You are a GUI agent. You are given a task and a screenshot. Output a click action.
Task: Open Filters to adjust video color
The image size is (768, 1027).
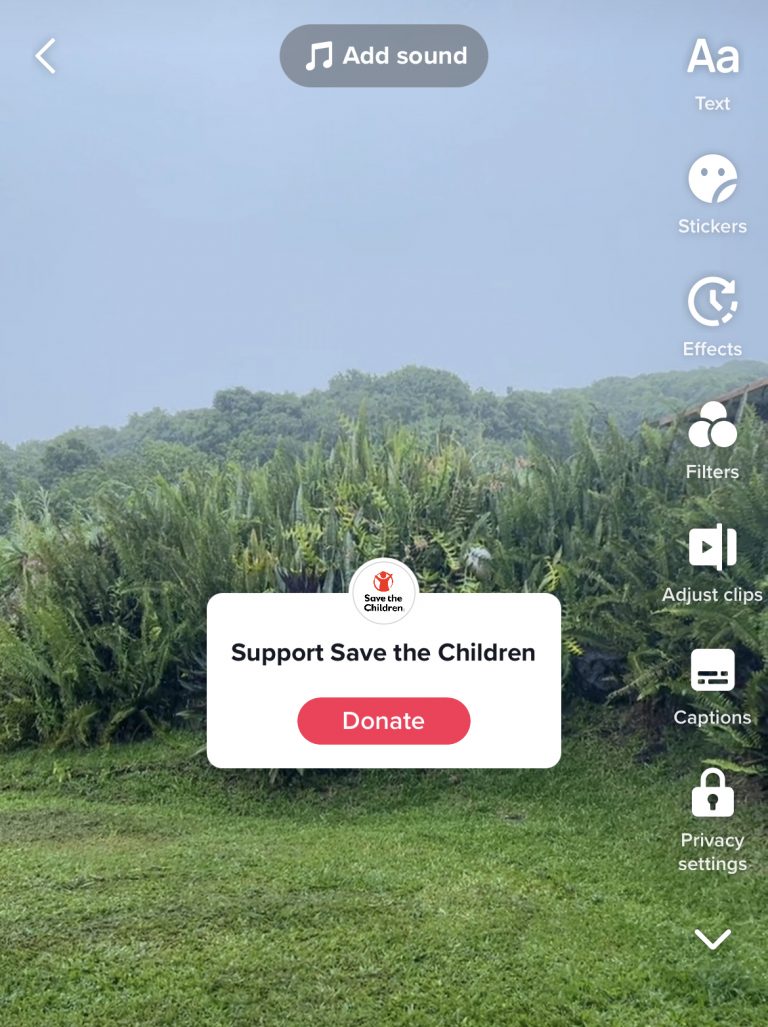(712, 432)
